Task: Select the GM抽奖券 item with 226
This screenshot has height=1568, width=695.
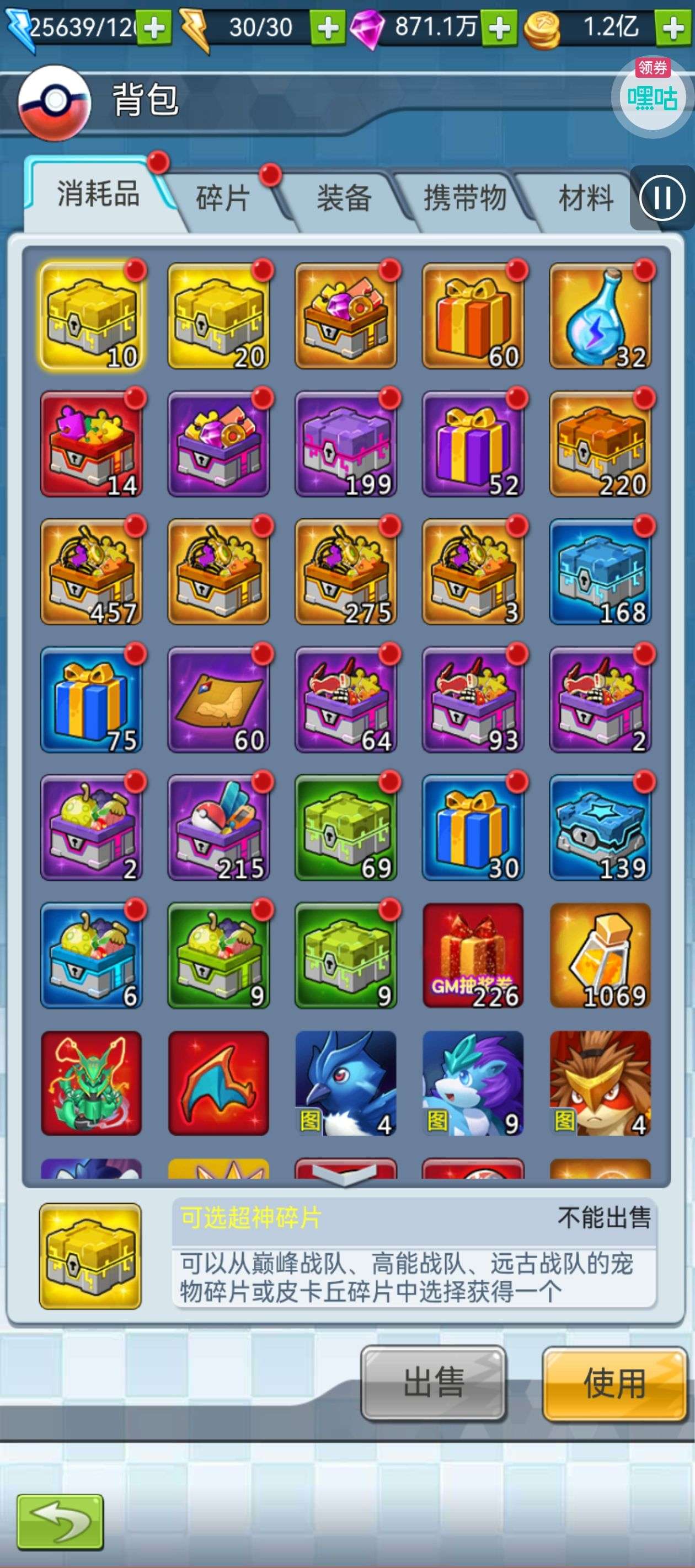Action: pos(473,955)
